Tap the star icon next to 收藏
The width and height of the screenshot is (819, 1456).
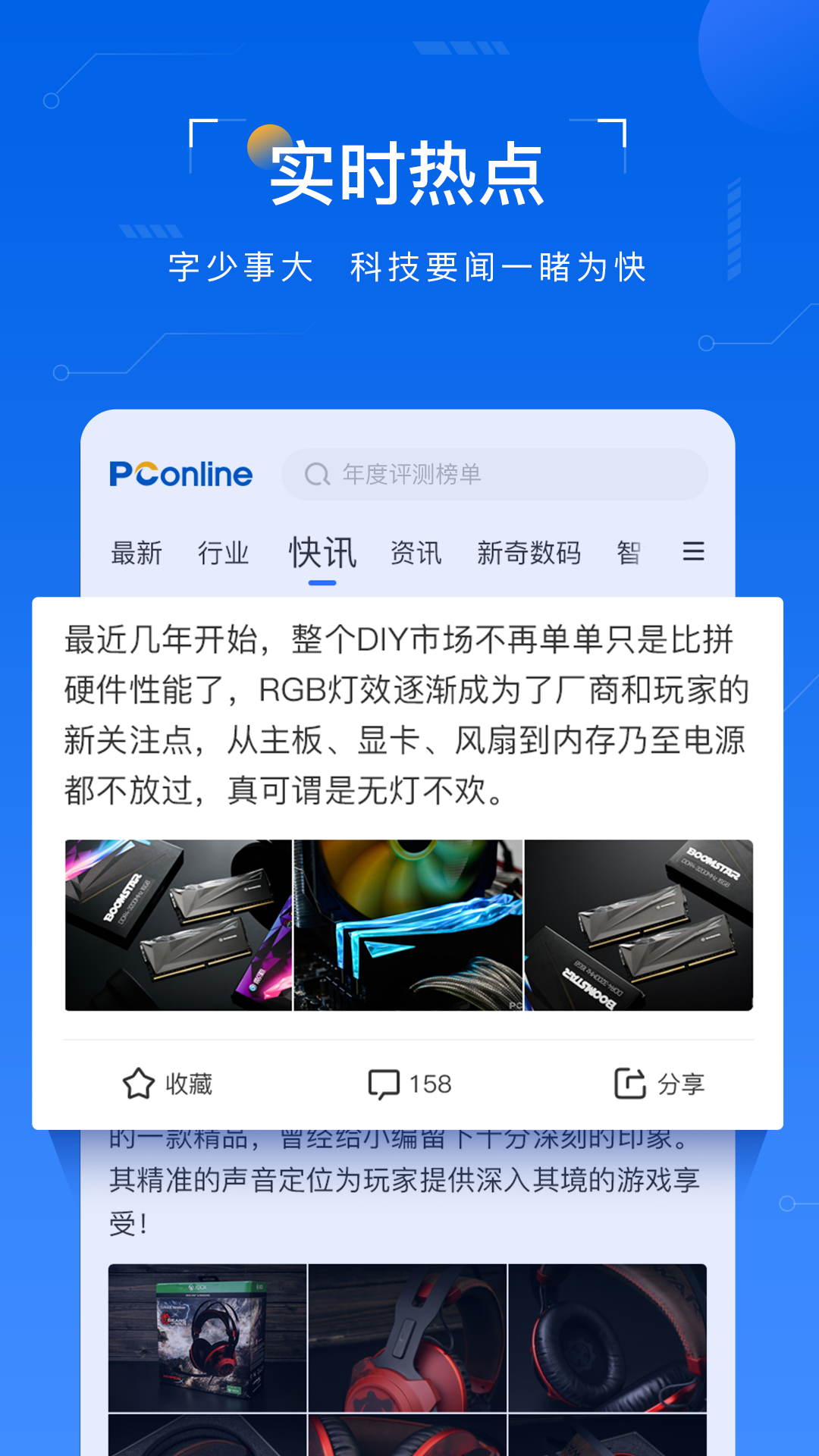139,1084
